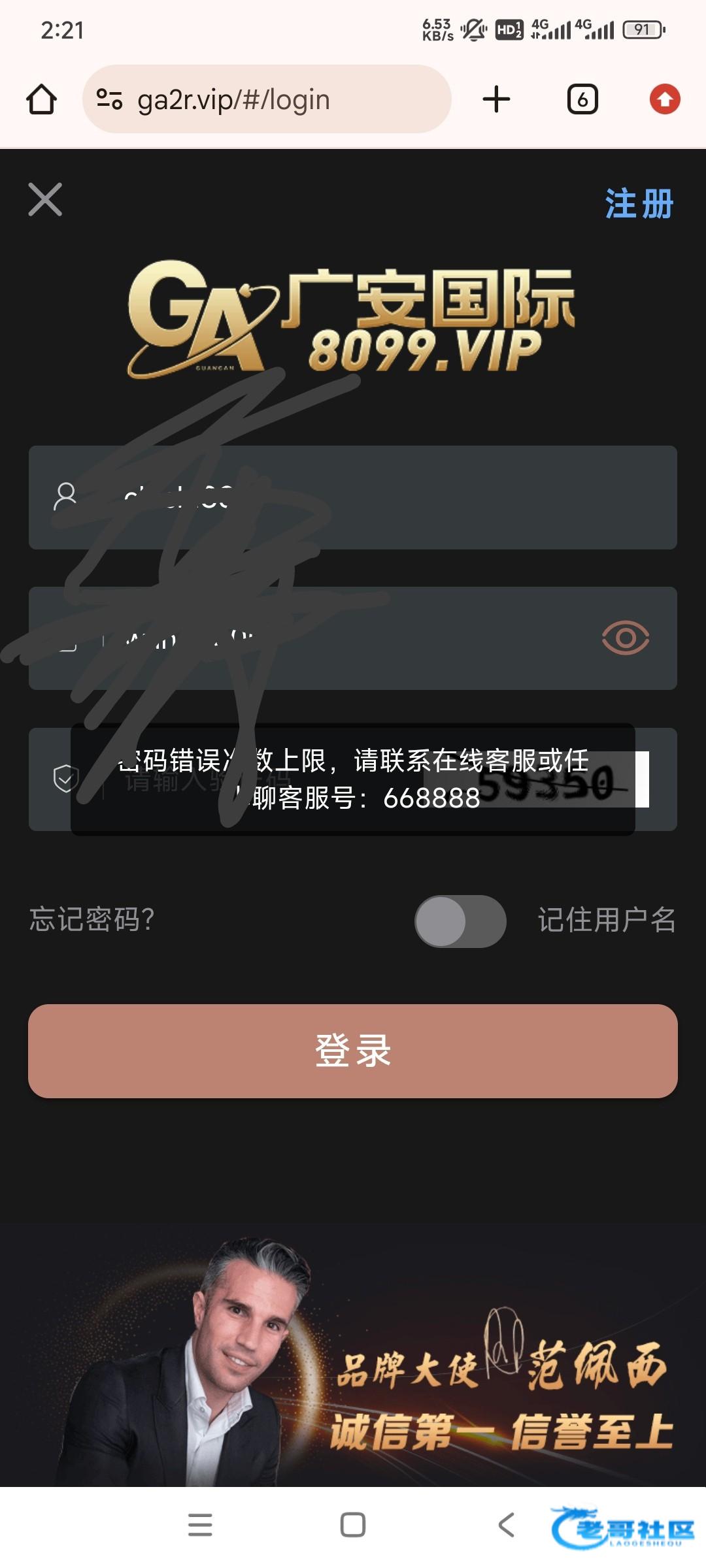Open the tab switcher showing 6
This screenshot has width=706, height=1568.
pyautogui.click(x=582, y=99)
